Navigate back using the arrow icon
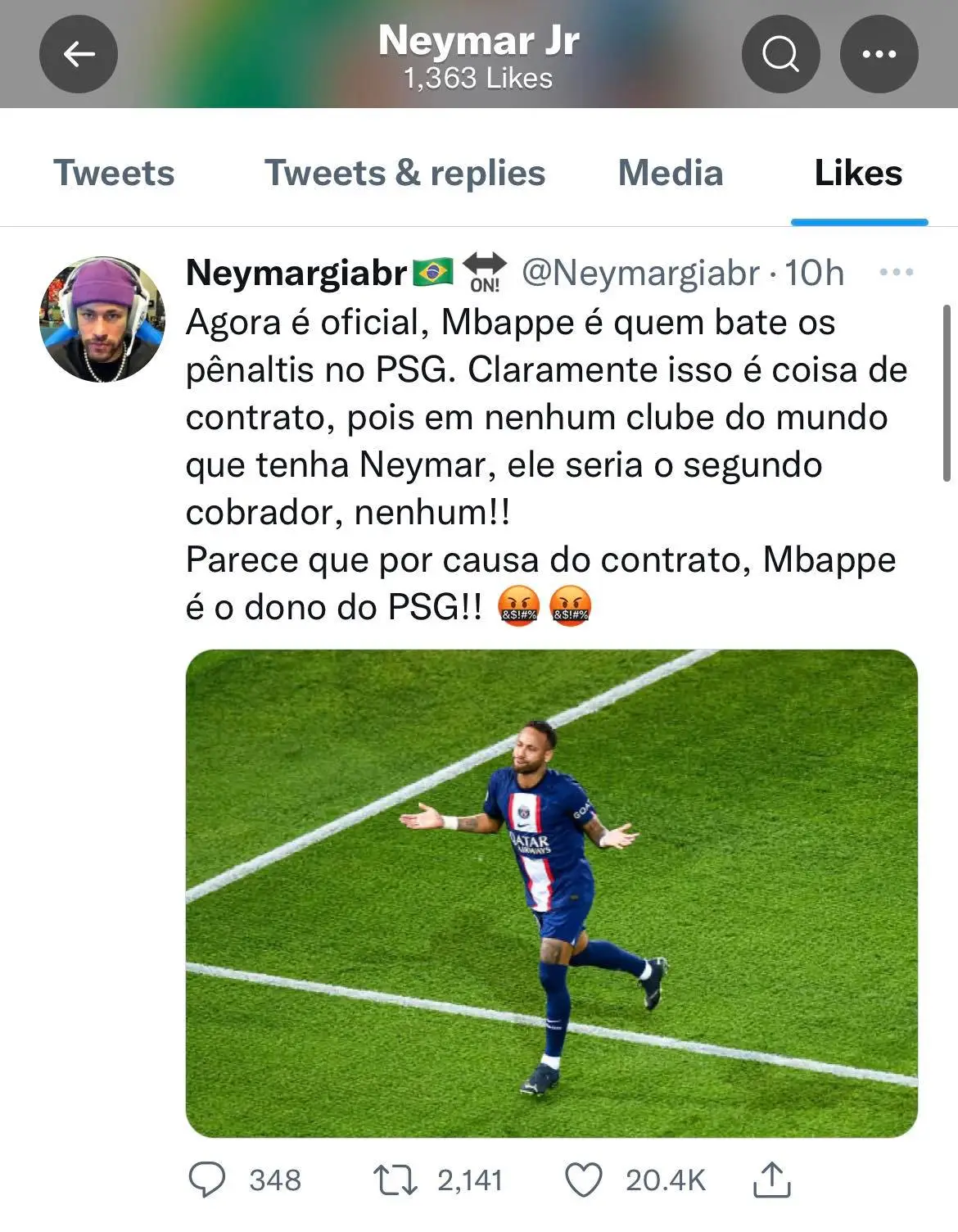958x1232 pixels. pyautogui.click(x=79, y=54)
